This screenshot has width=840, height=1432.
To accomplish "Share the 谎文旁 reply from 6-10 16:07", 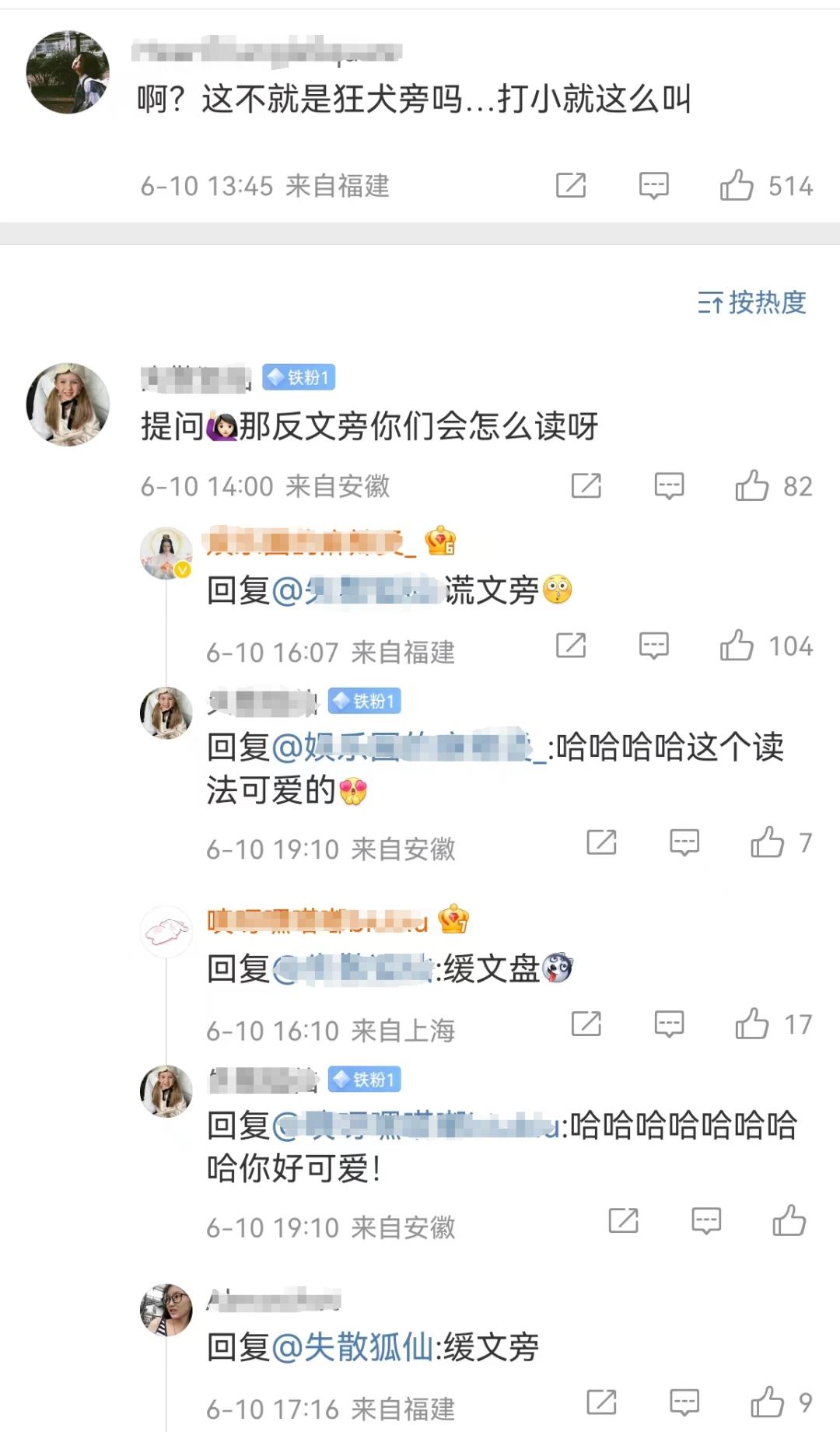I will [571, 646].
